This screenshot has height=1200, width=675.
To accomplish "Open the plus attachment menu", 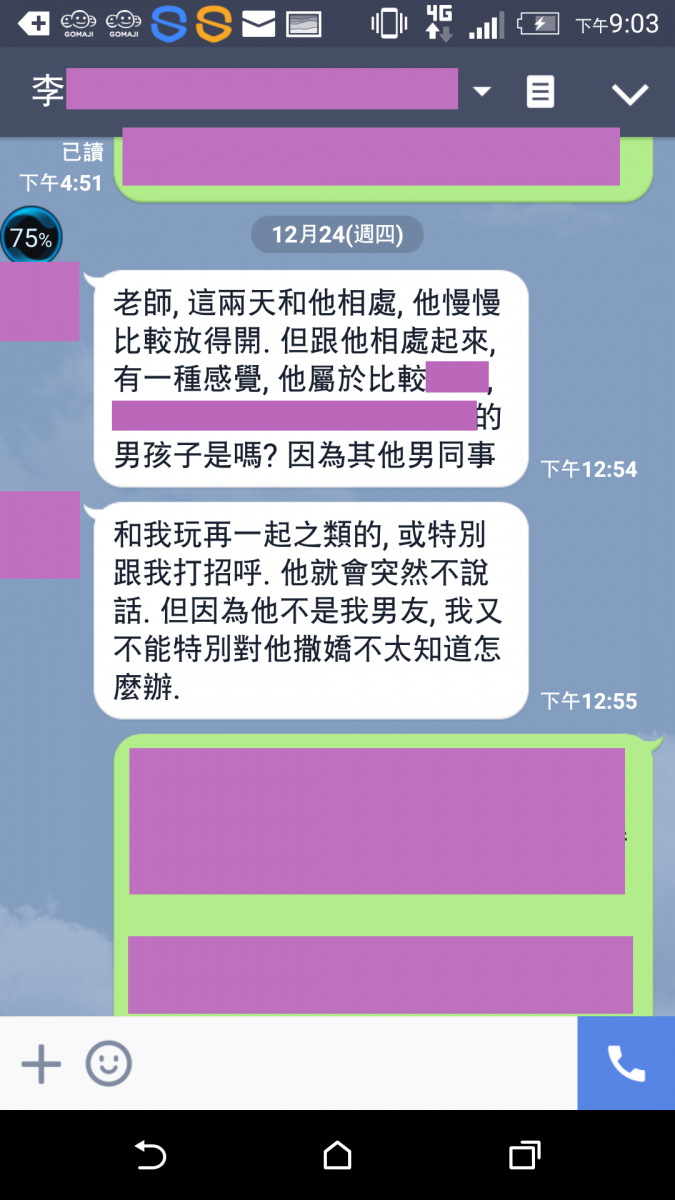I will click(41, 1064).
